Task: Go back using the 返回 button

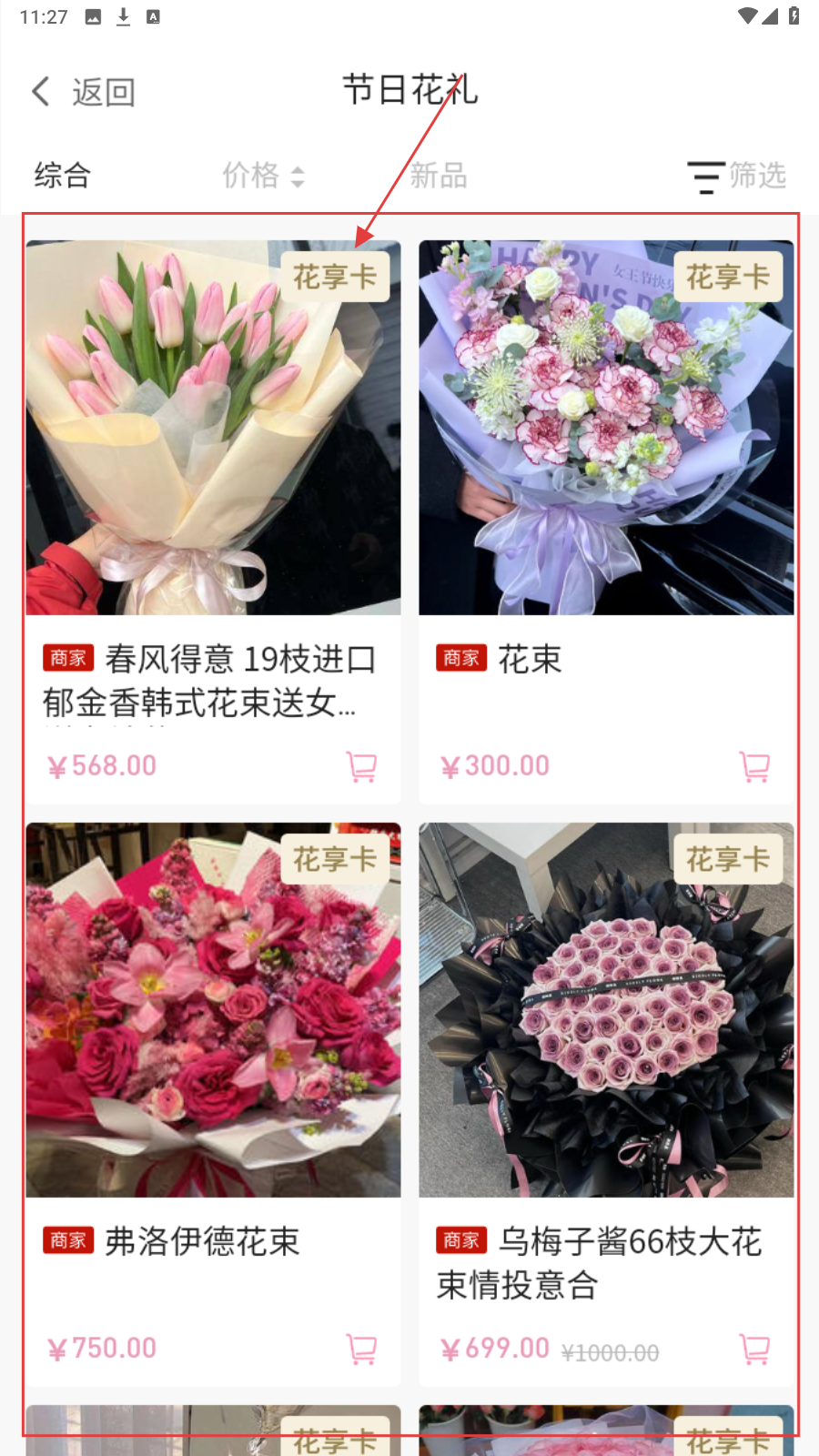Action: pos(83,92)
